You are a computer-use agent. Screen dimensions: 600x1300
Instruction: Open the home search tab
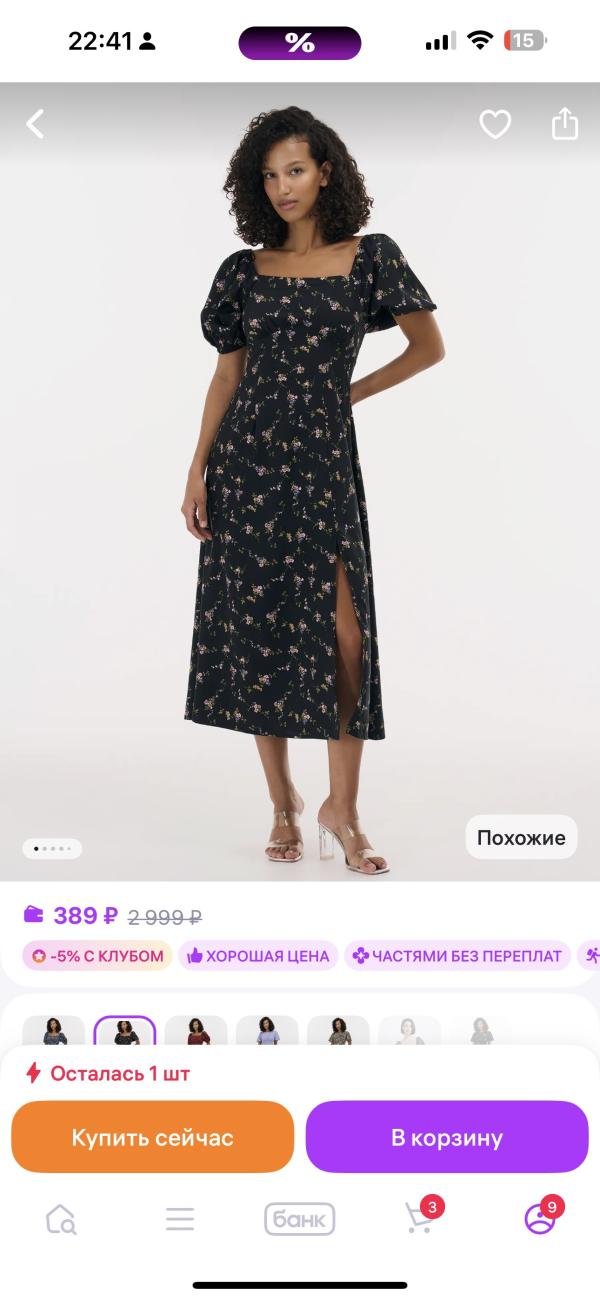61,1219
